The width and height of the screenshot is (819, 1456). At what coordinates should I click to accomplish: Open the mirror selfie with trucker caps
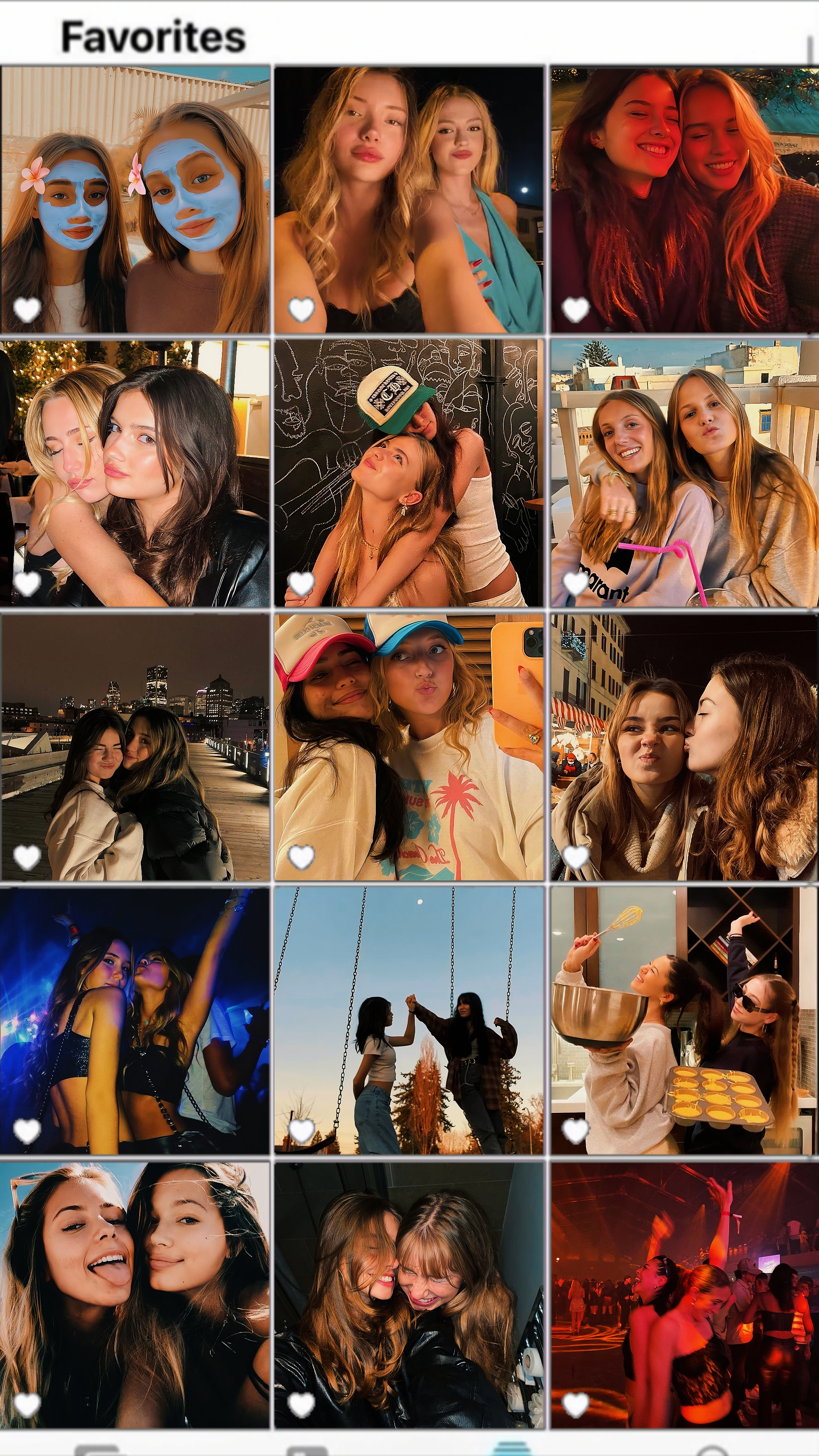(409, 747)
